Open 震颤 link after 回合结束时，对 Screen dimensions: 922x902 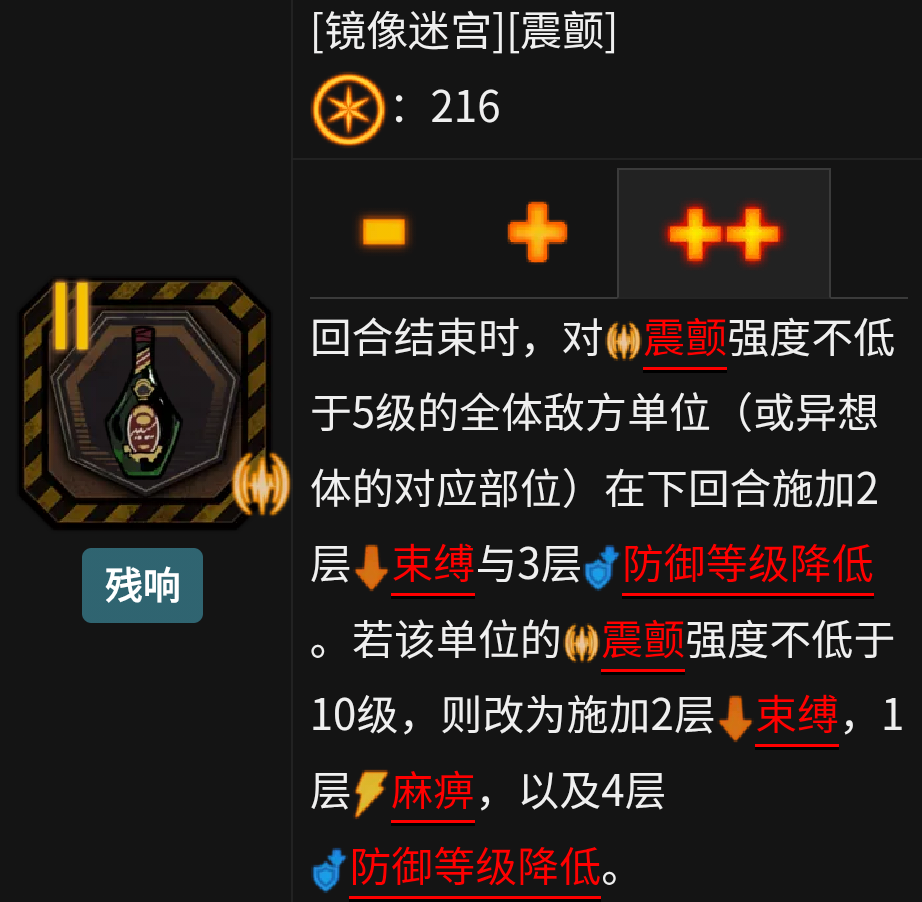pos(685,341)
